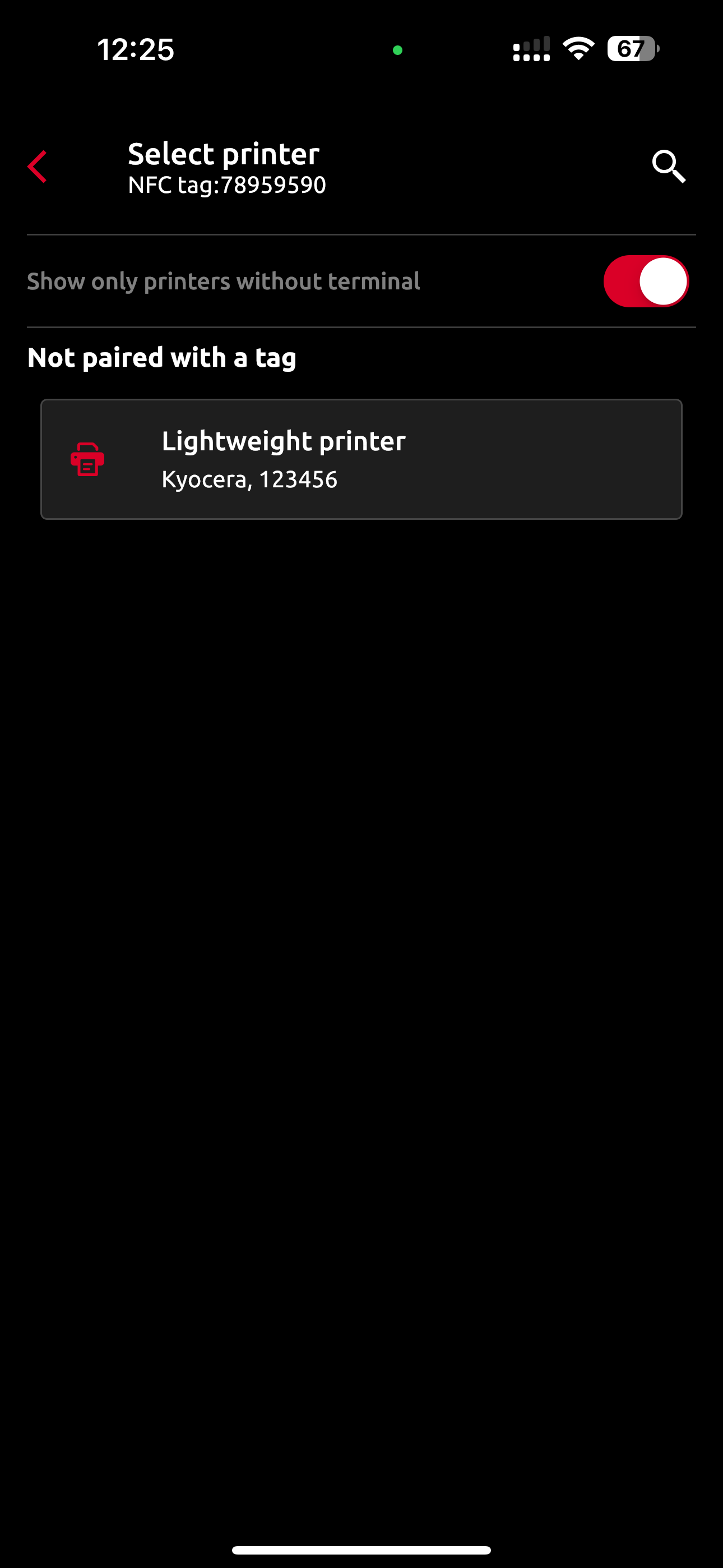Open the printer search icon
The image size is (723, 1568).
click(668, 166)
